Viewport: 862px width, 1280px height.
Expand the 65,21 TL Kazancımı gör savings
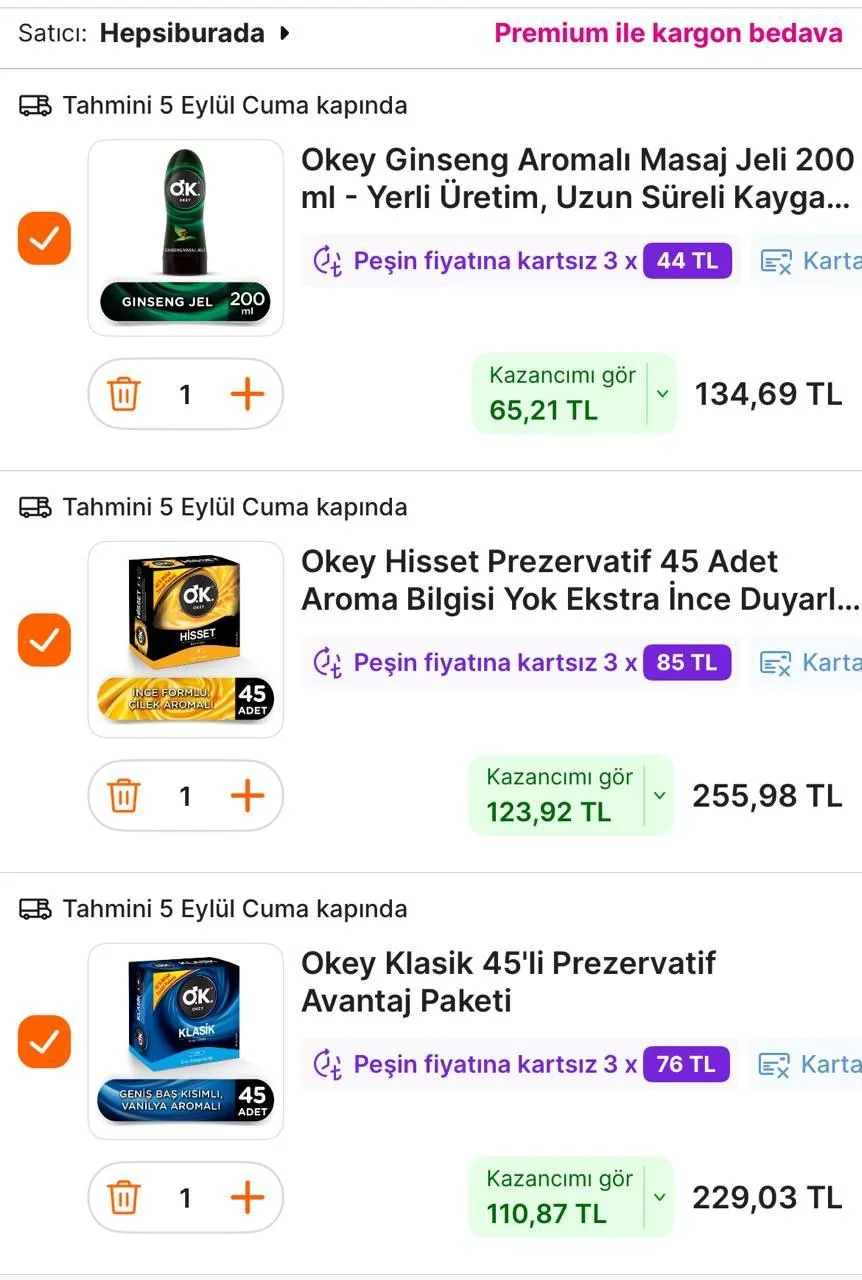574,394
